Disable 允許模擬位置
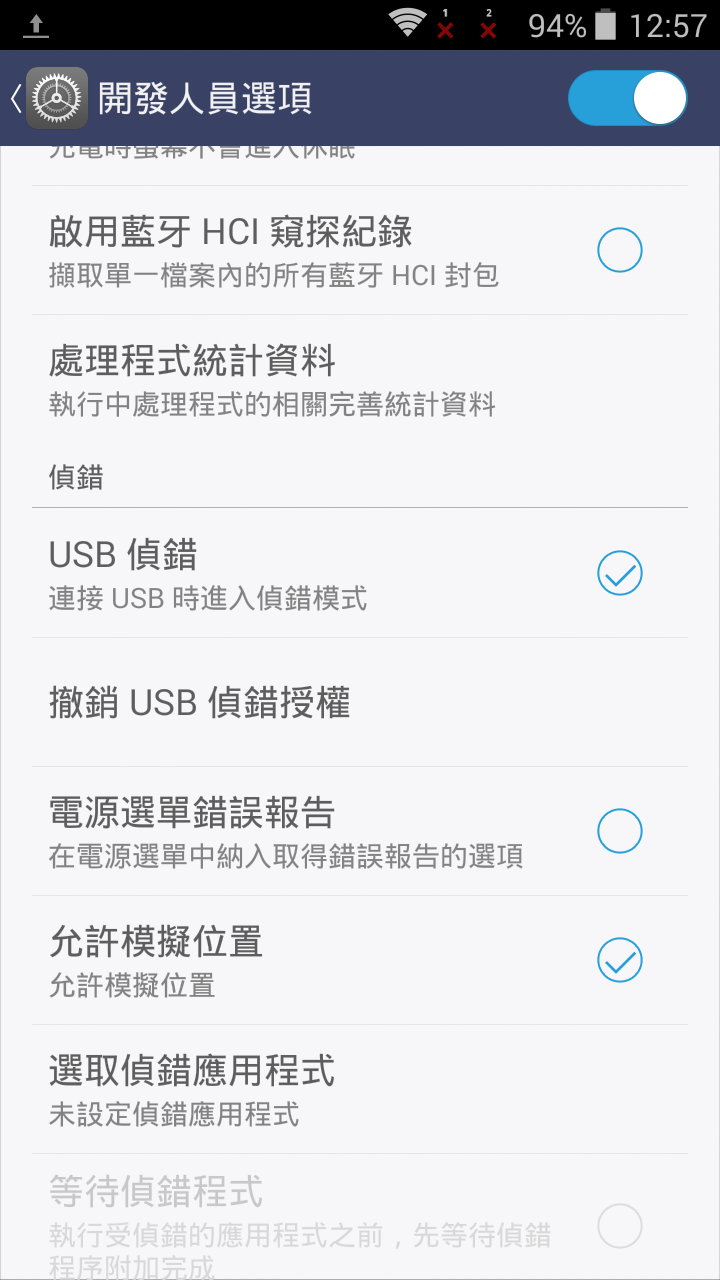 [x=619, y=960]
